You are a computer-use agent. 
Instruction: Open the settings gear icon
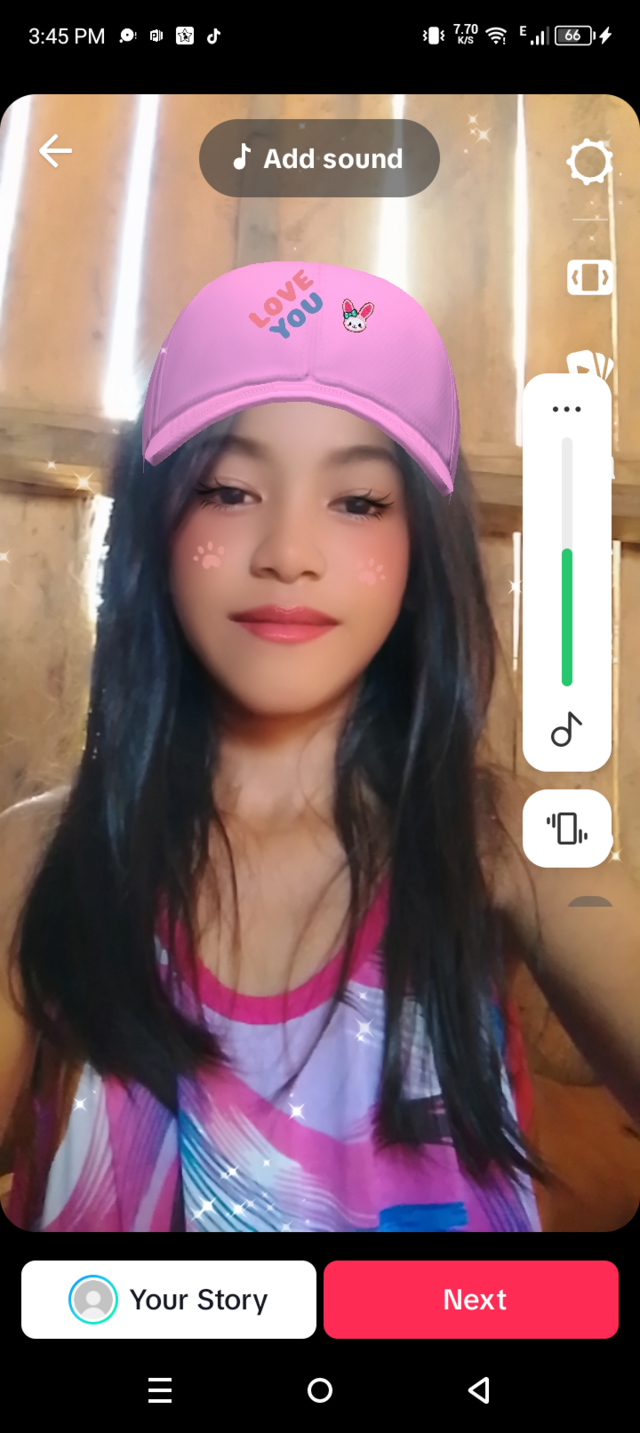pyautogui.click(x=589, y=161)
